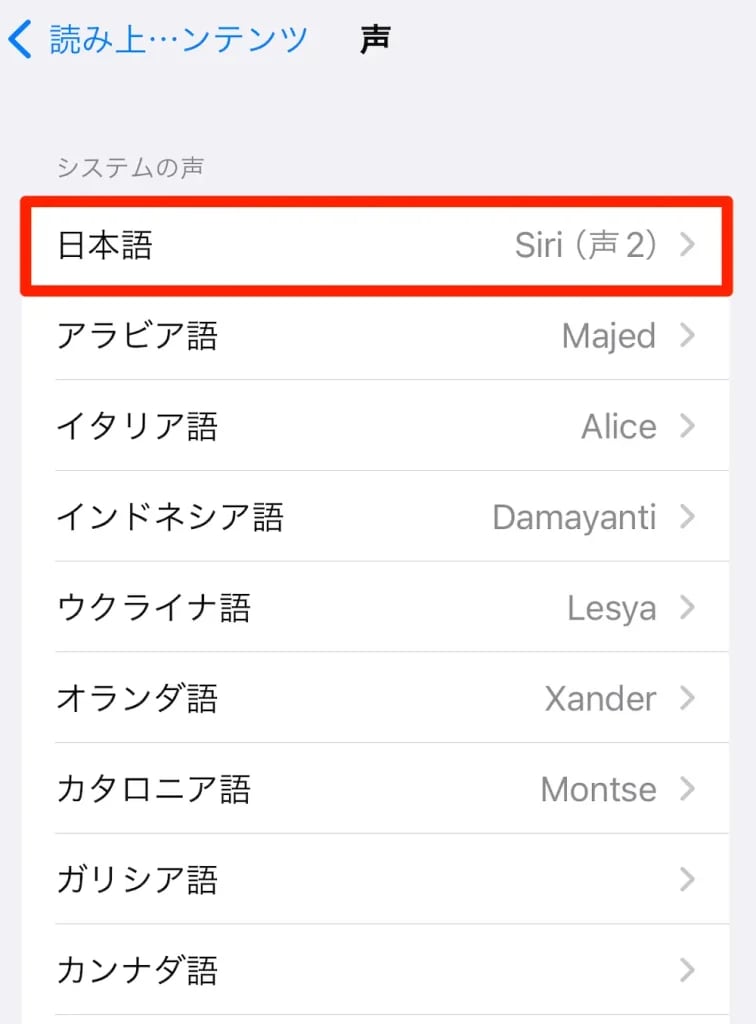
Task: Open the ウクライナ語 voice row
Action: tap(376, 608)
